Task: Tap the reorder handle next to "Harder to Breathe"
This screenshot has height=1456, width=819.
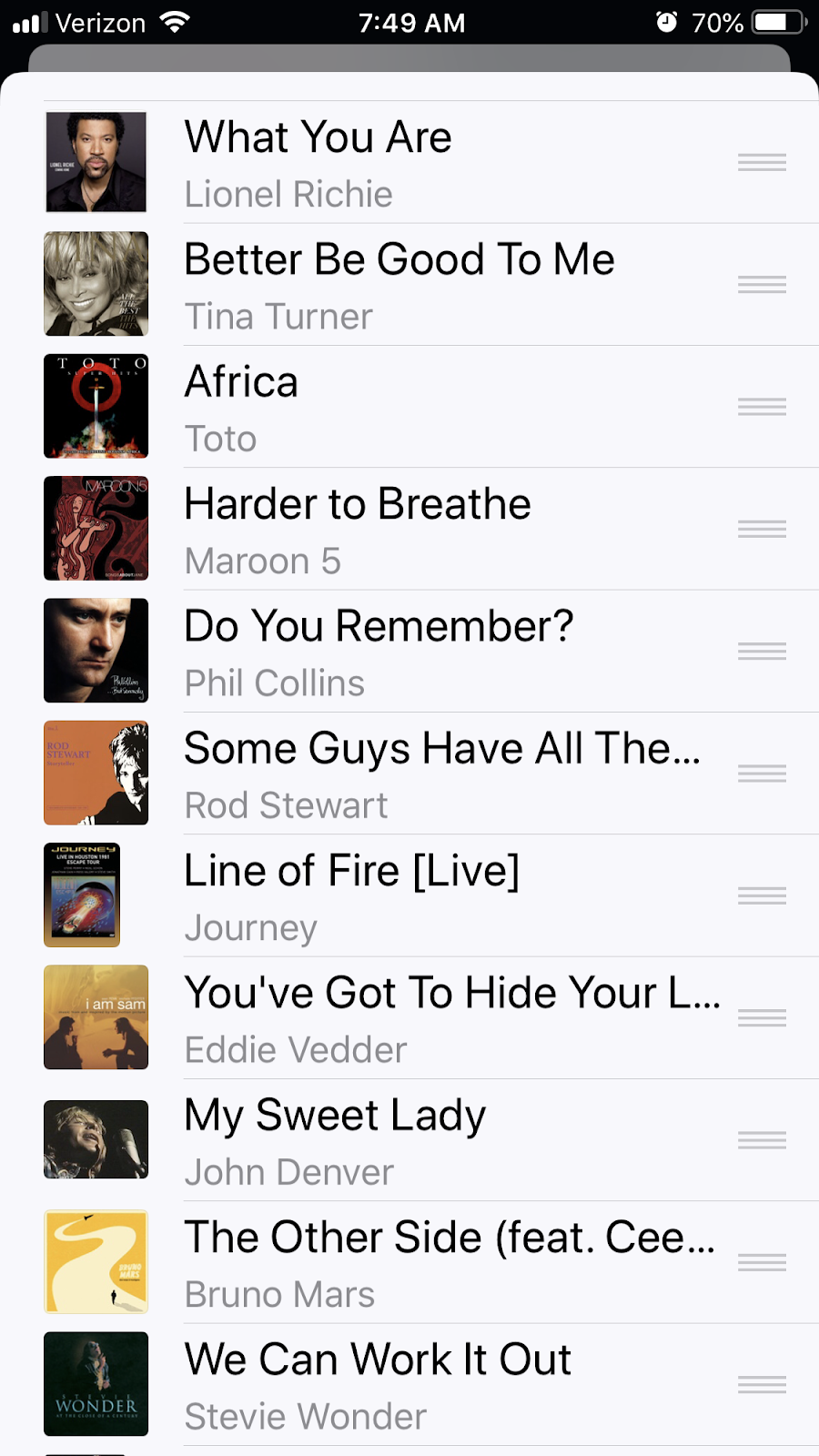Action: 762,530
